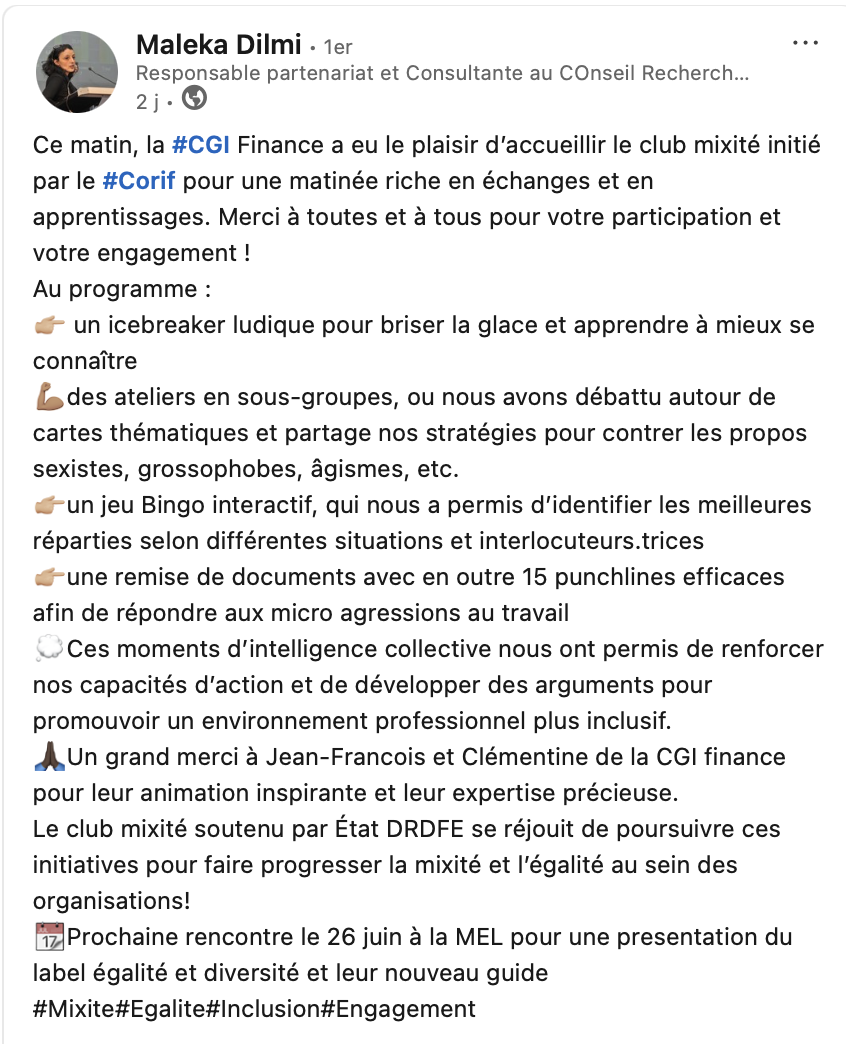Open the post's three-dot overflow menu

click(805, 44)
